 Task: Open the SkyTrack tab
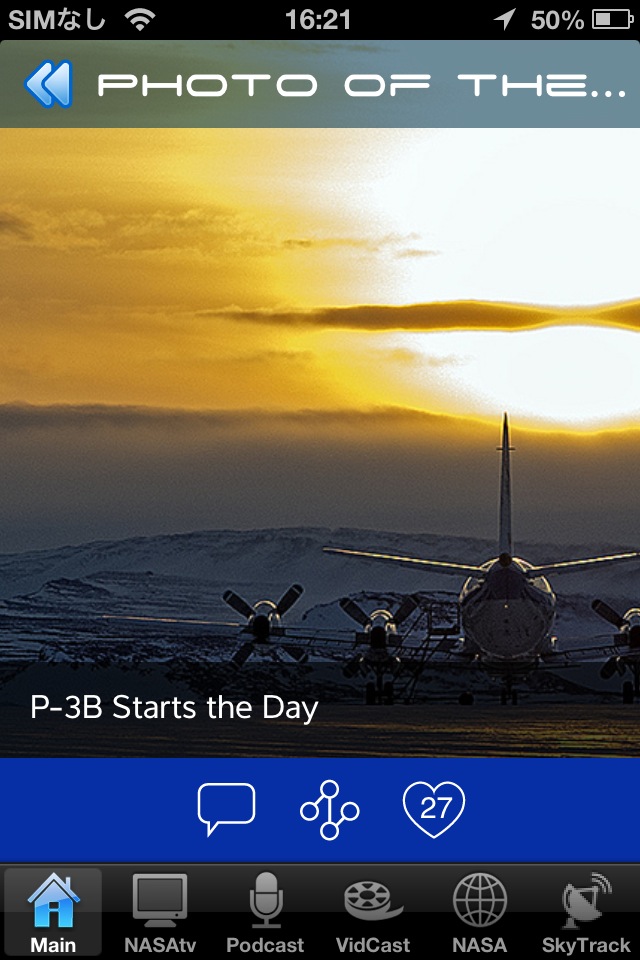coord(586,912)
